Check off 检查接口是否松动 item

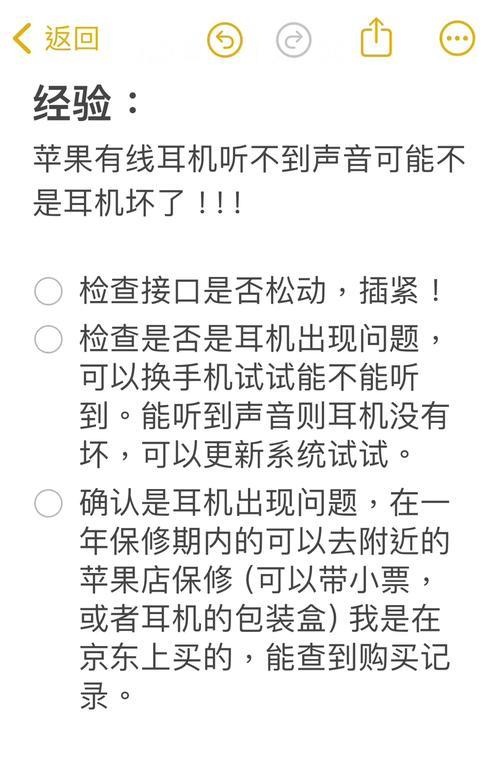[x=48, y=291]
